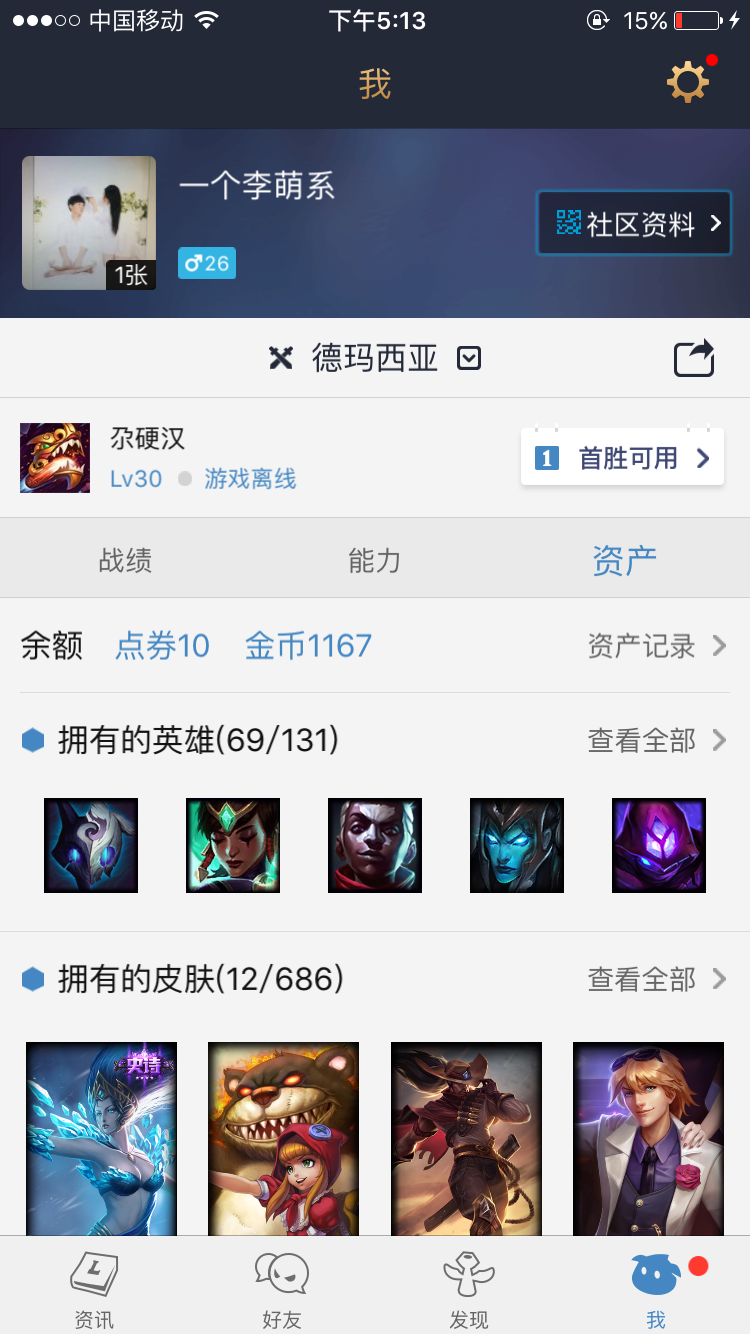The image size is (750, 1334).
Task: Open the Annie bear skin card
Action: click(283, 1139)
